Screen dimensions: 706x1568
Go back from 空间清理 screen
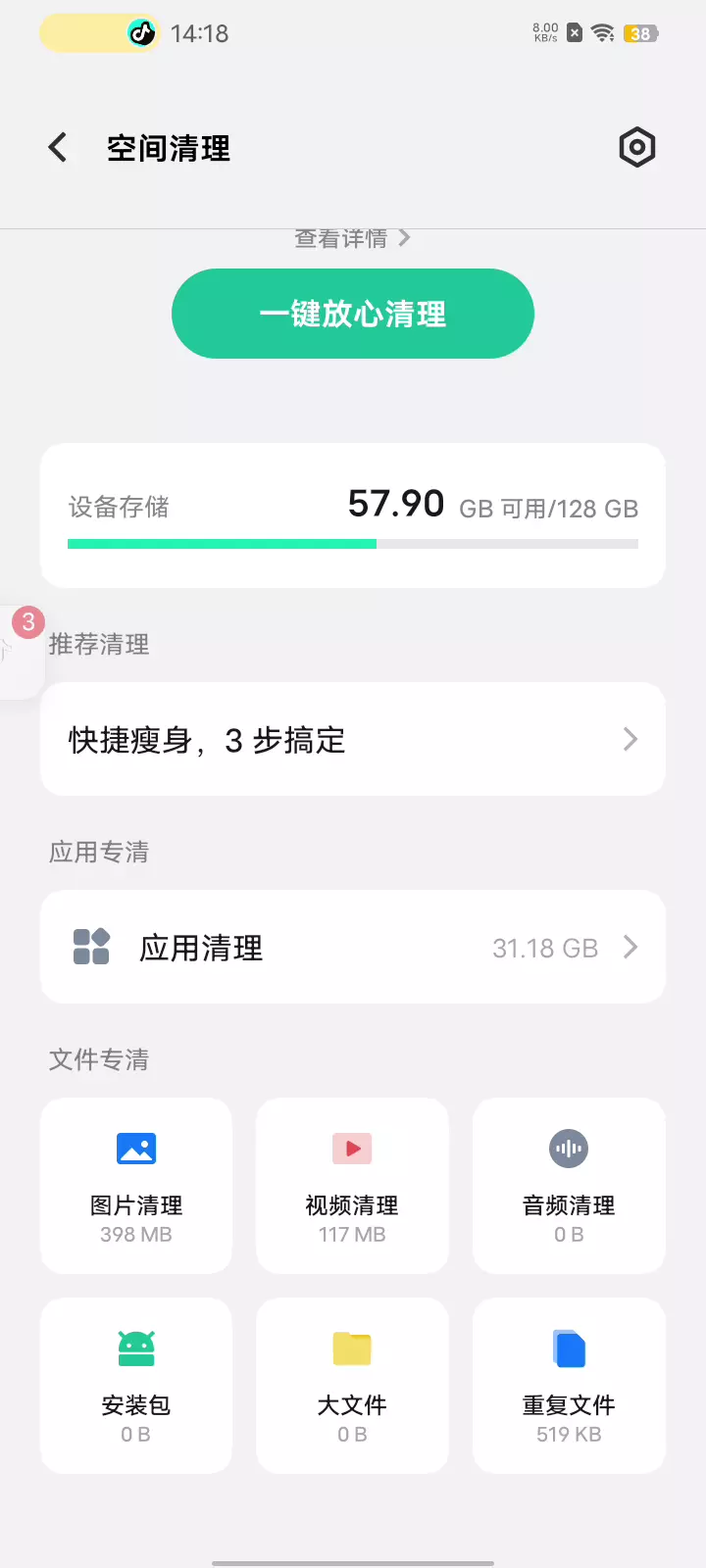(58, 148)
